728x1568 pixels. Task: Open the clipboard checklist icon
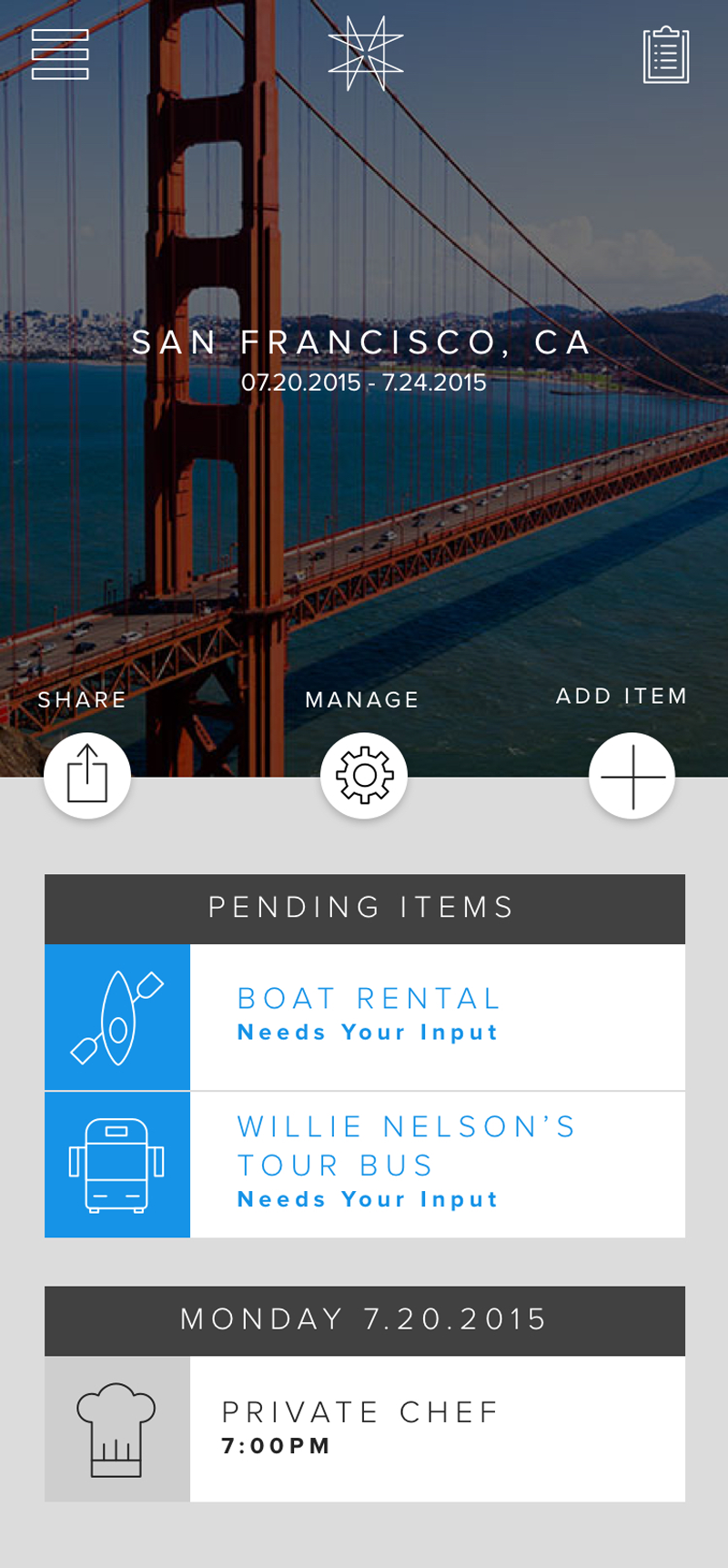665,55
